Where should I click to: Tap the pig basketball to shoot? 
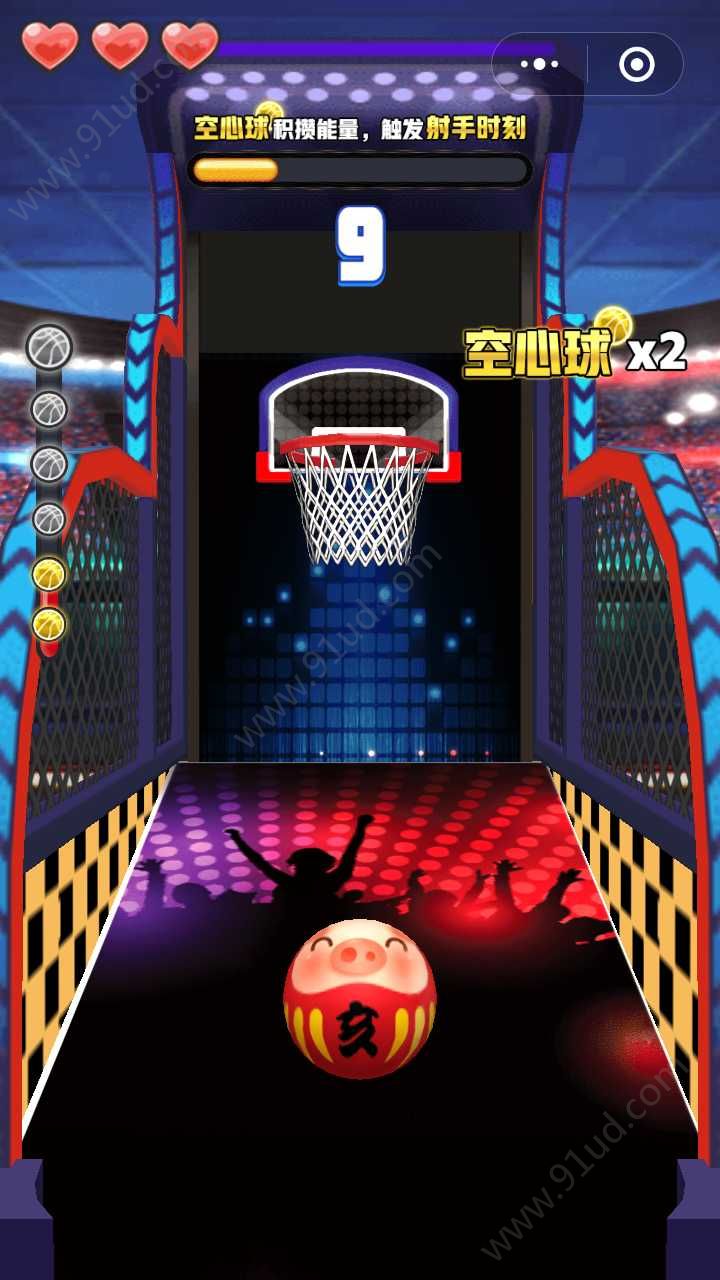coord(360,998)
